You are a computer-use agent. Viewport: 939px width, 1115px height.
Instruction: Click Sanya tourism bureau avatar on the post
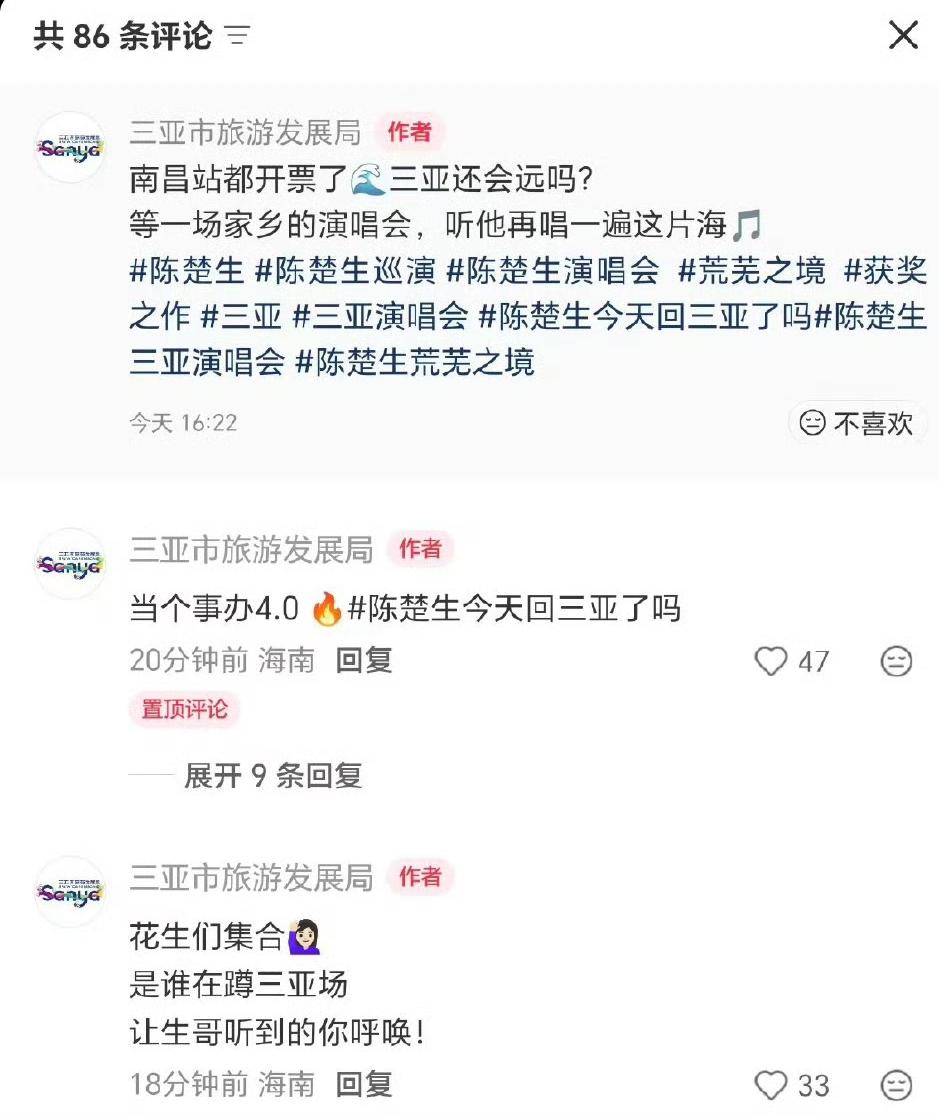point(68,147)
